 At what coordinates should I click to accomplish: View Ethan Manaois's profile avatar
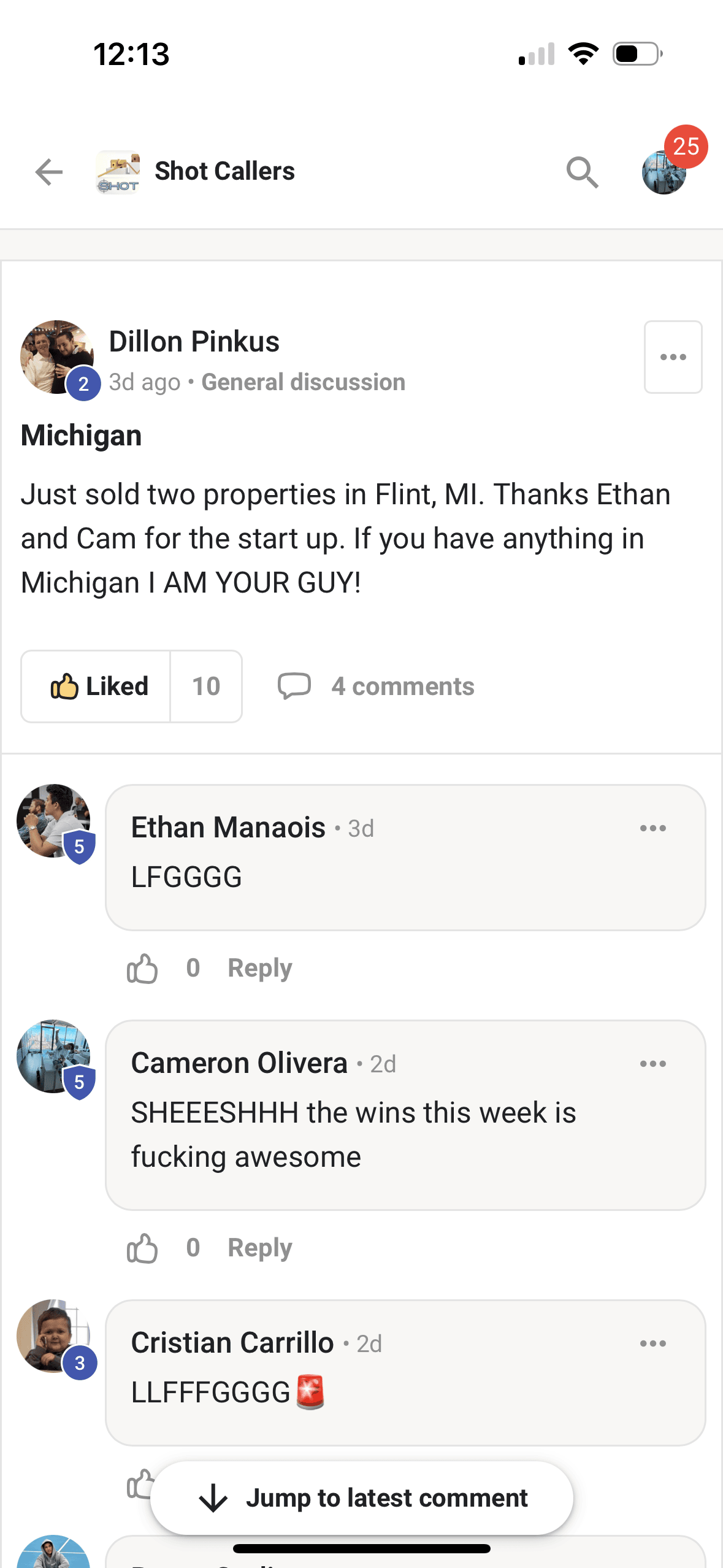[x=53, y=821]
